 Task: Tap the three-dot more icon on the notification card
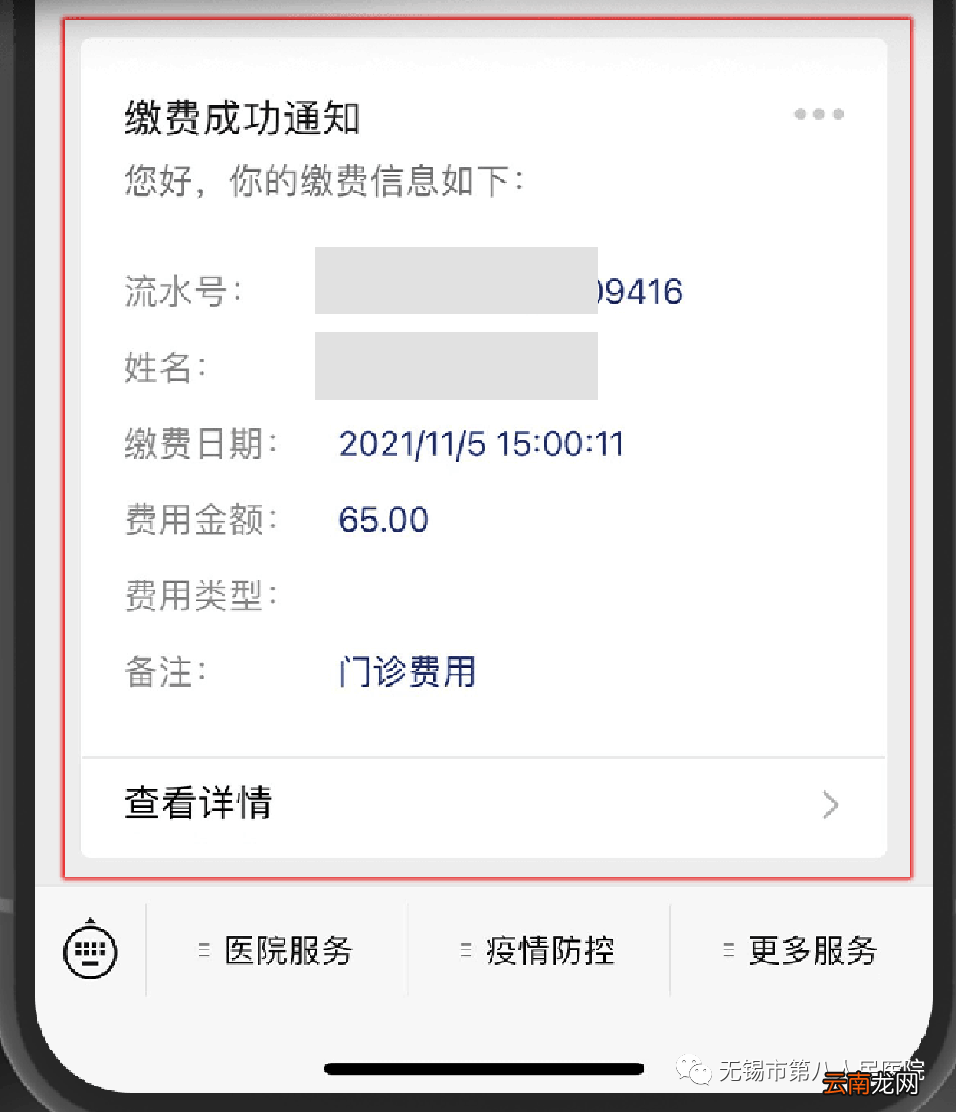[x=818, y=114]
